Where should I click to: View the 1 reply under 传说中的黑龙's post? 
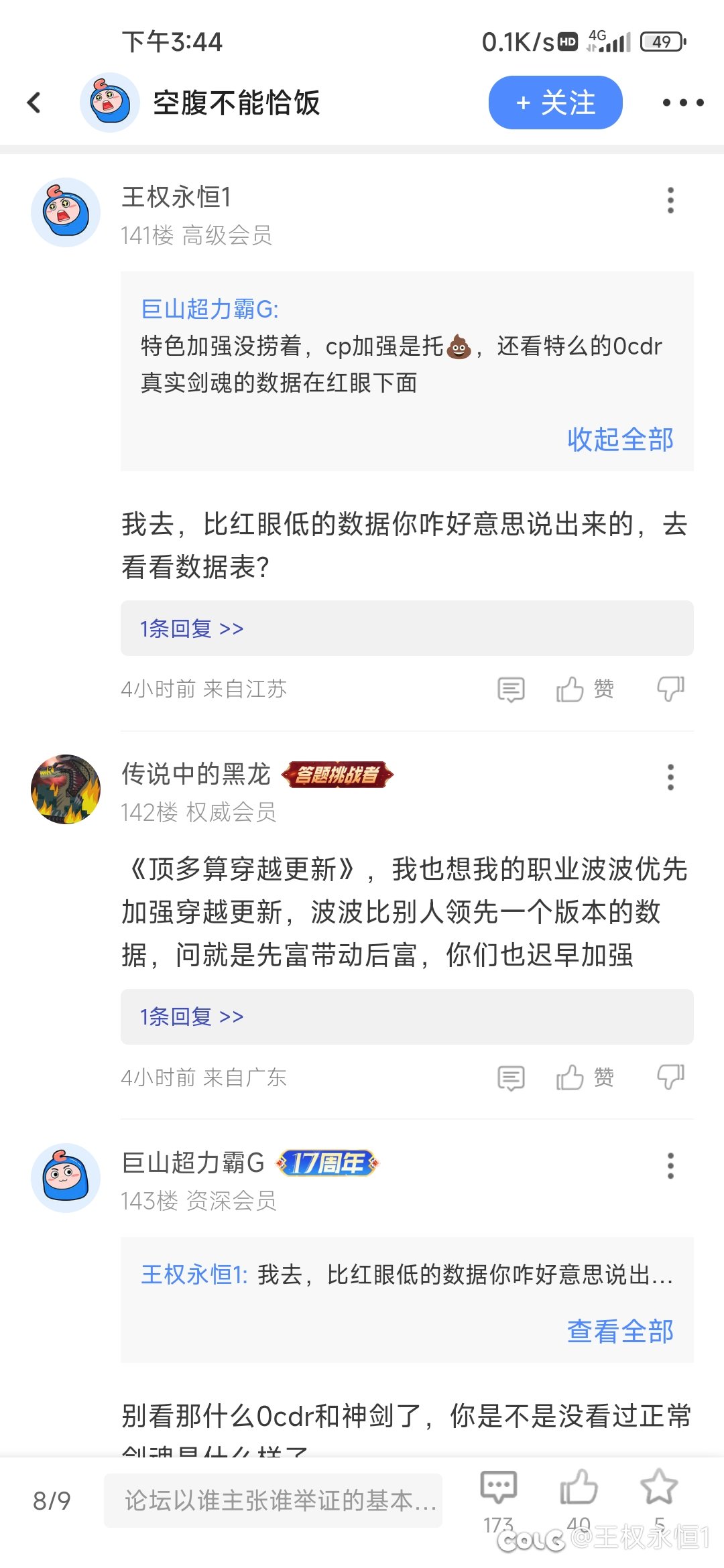coord(192,1017)
